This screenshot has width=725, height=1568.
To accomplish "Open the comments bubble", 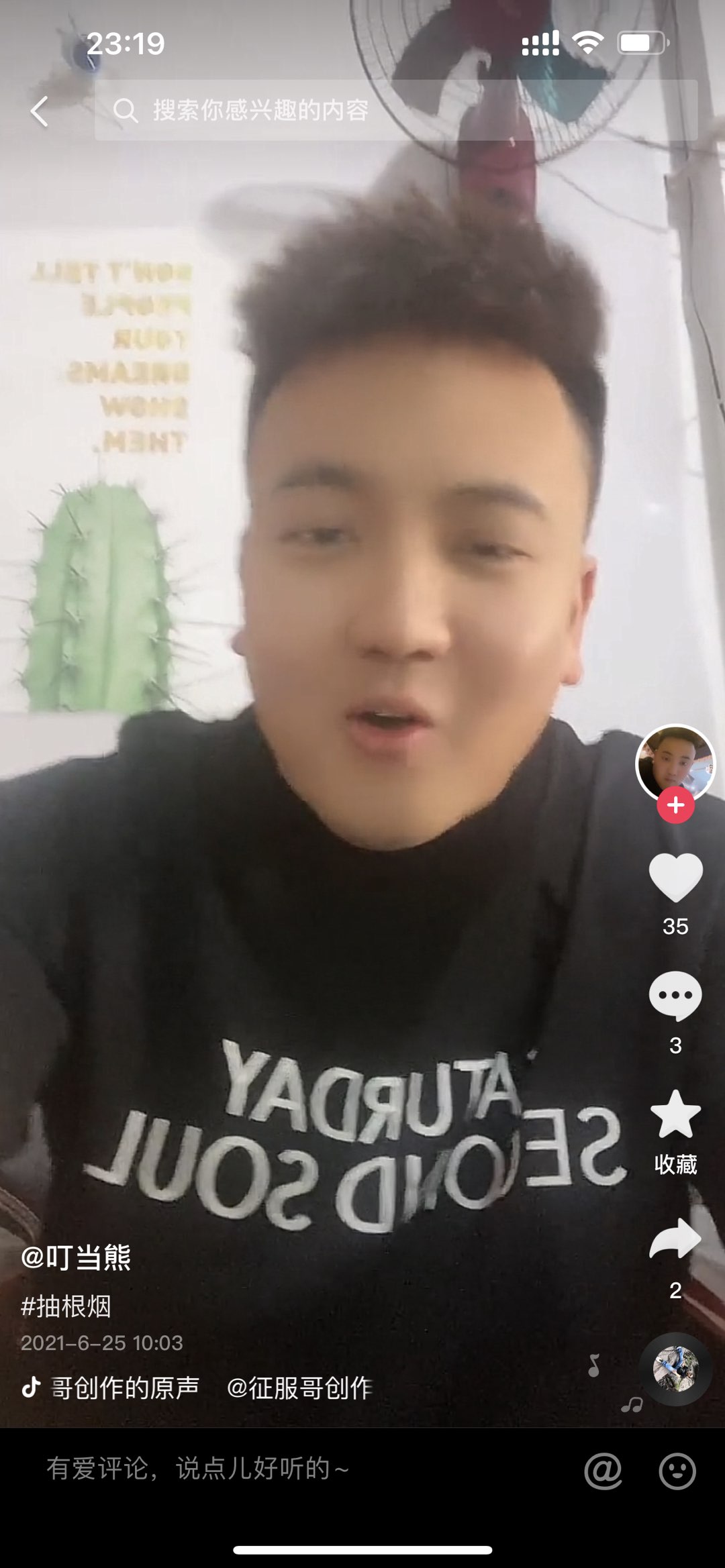I will click(x=675, y=996).
